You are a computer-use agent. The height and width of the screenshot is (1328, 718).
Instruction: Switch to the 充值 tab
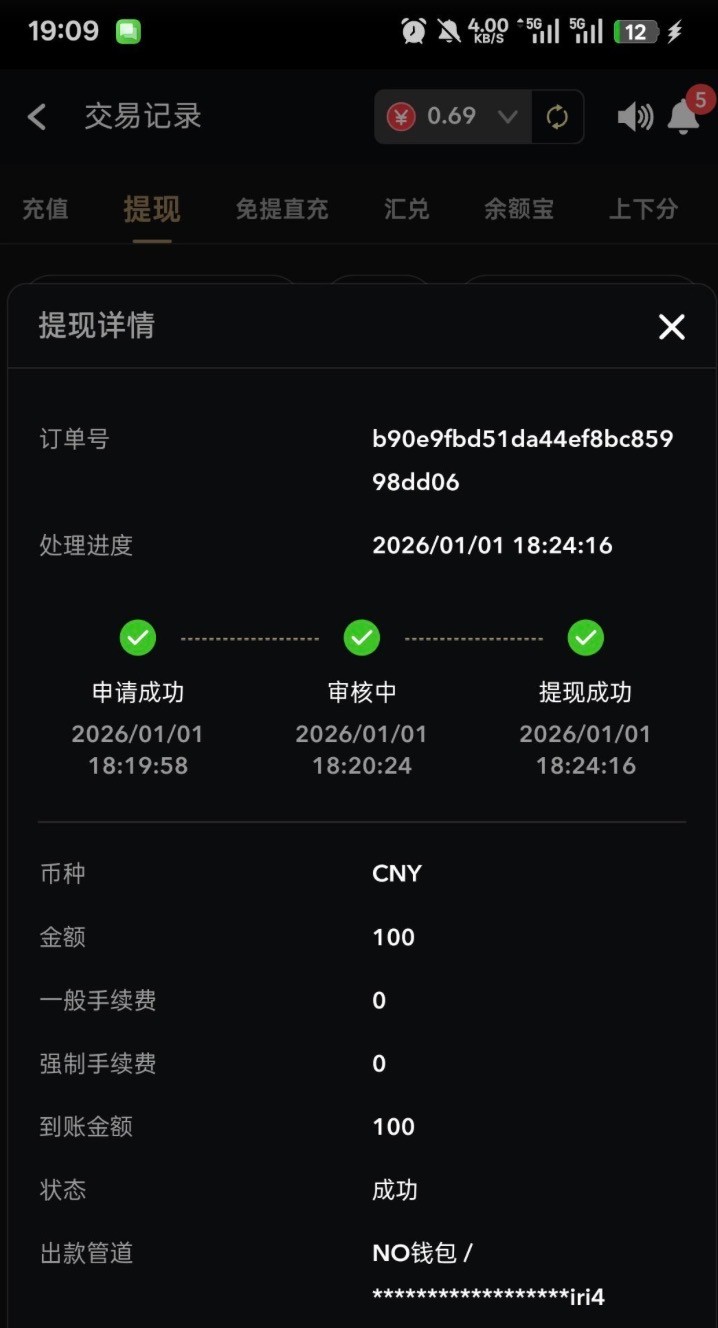(46, 209)
